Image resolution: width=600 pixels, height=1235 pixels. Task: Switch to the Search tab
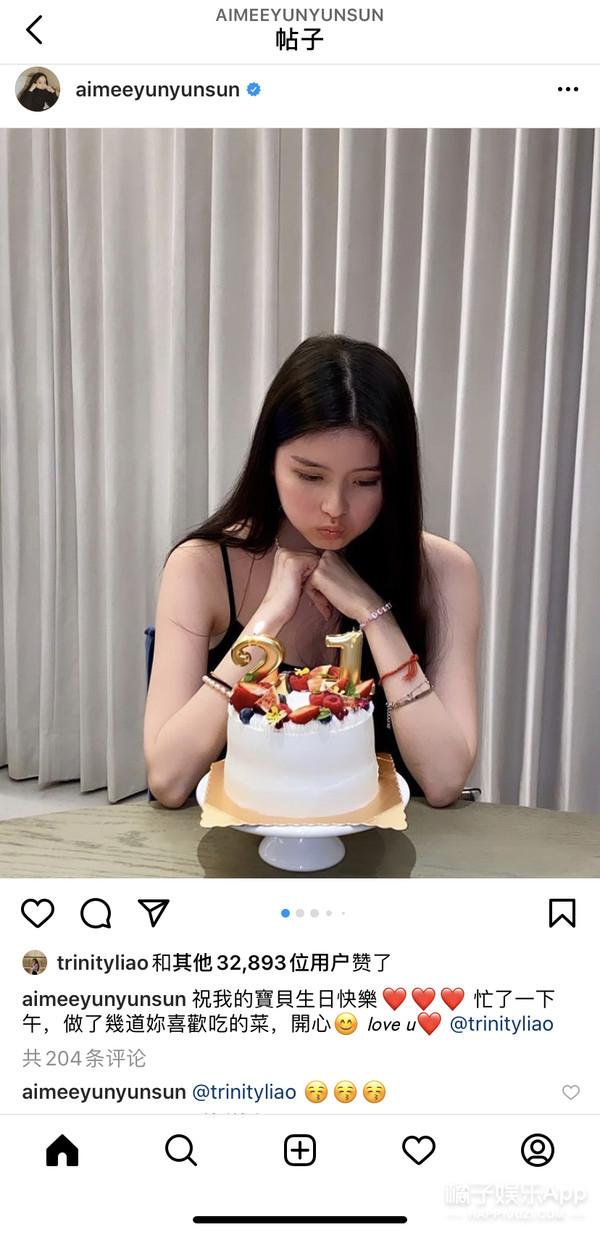click(181, 1151)
